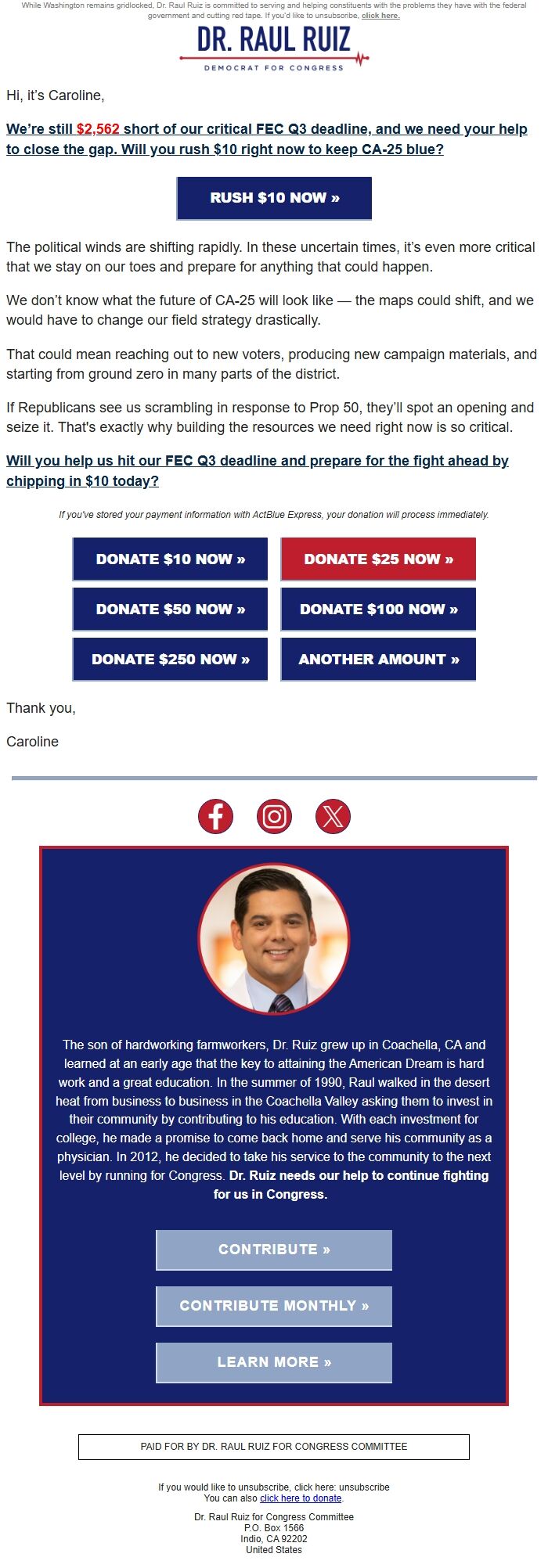Choose DONATE $10 NOW
Image resolution: width=548 pixels, height=1568 pixels.
[170, 559]
